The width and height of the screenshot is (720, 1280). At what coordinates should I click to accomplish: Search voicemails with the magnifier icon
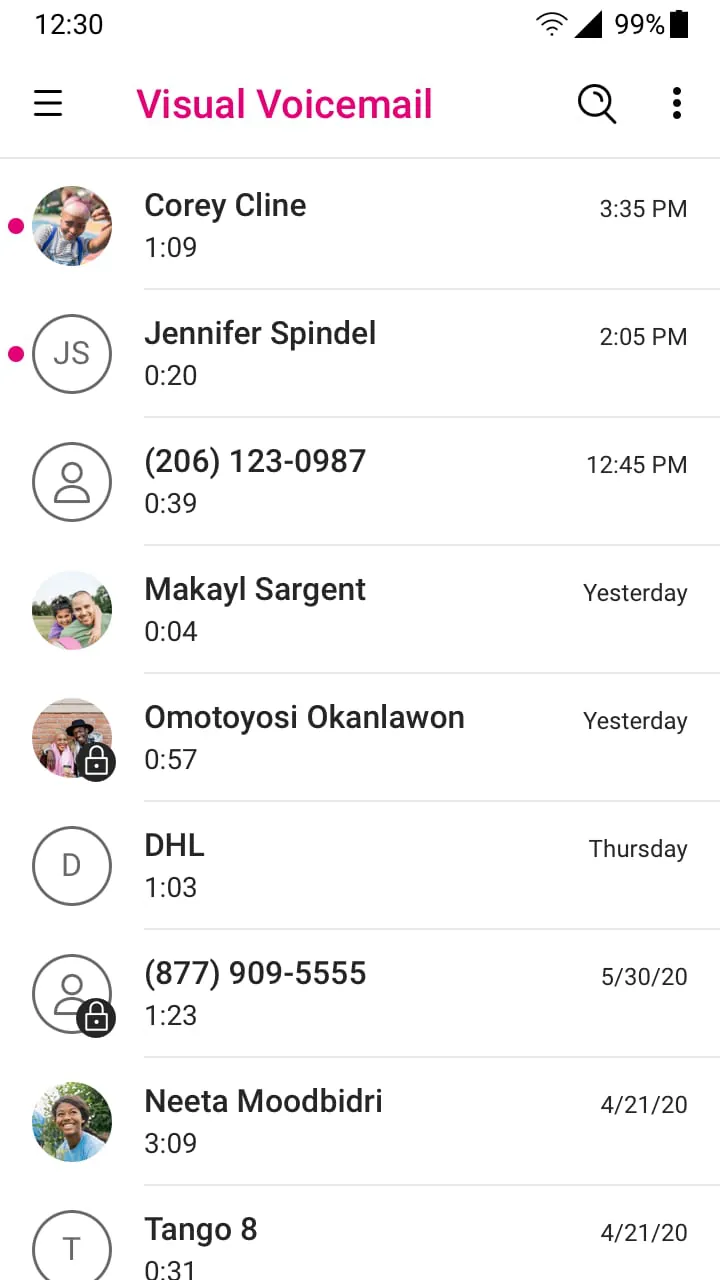click(x=597, y=104)
